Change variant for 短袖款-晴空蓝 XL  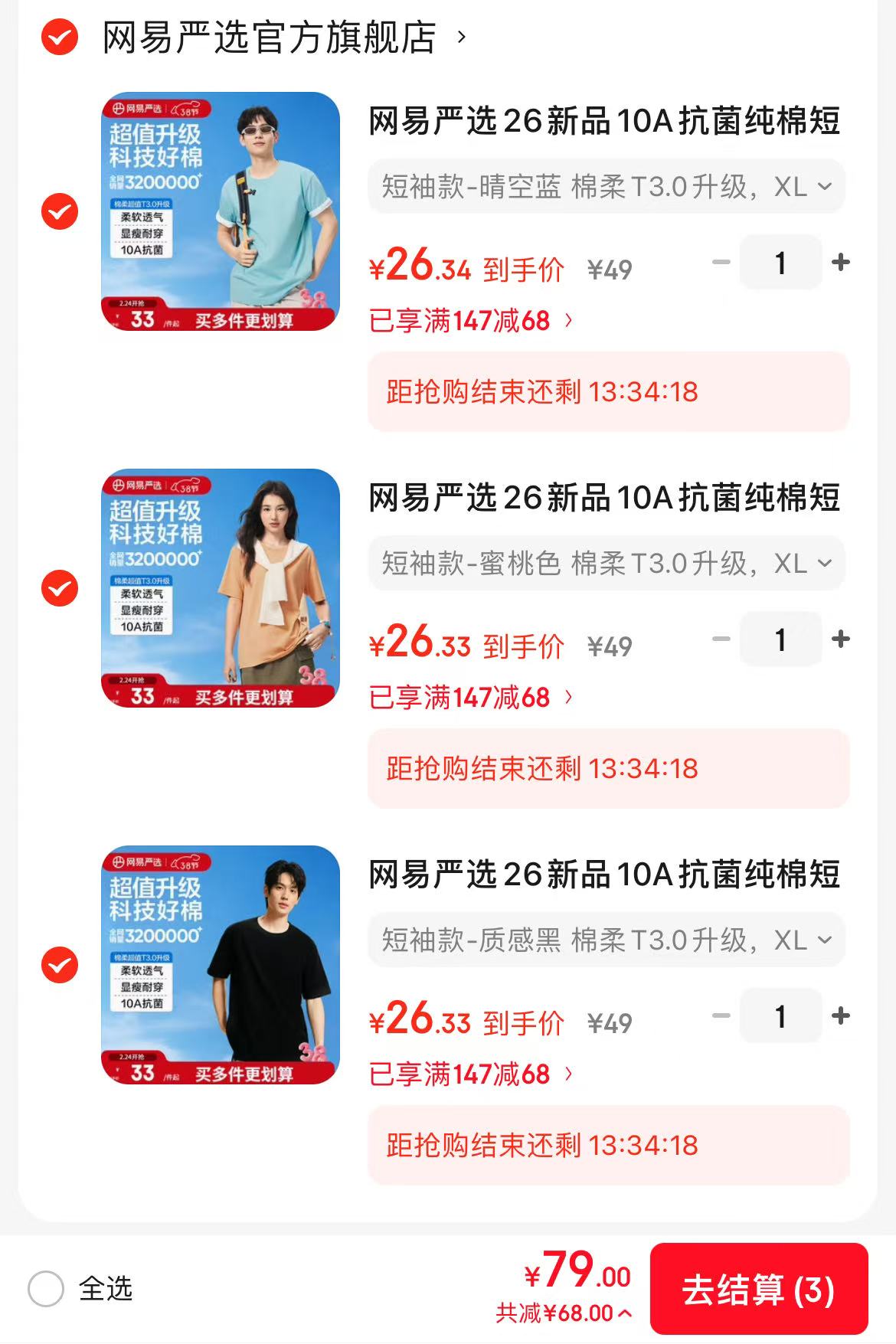(x=606, y=186)
